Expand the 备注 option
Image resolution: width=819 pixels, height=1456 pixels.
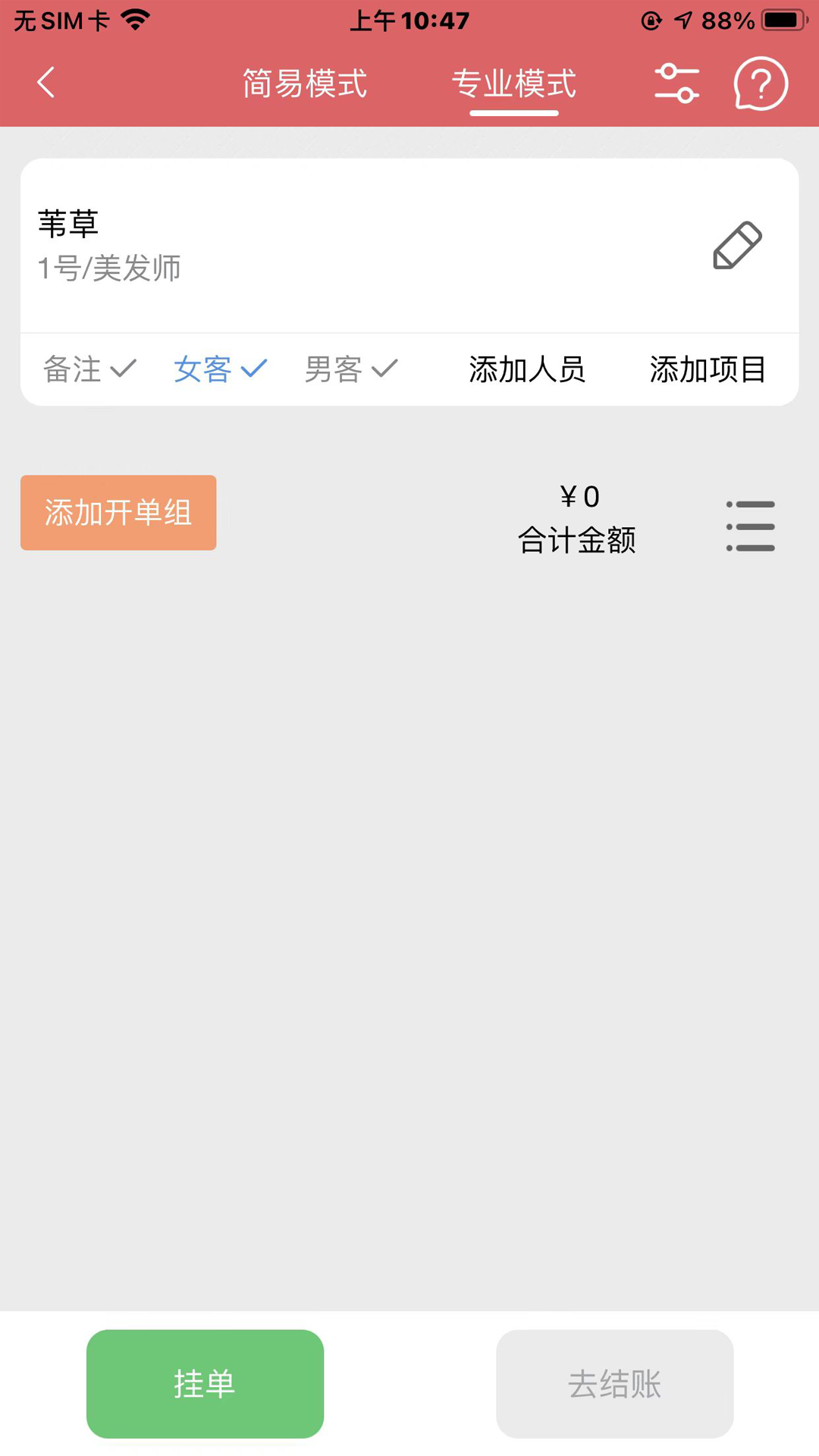(x=89, y=370)
